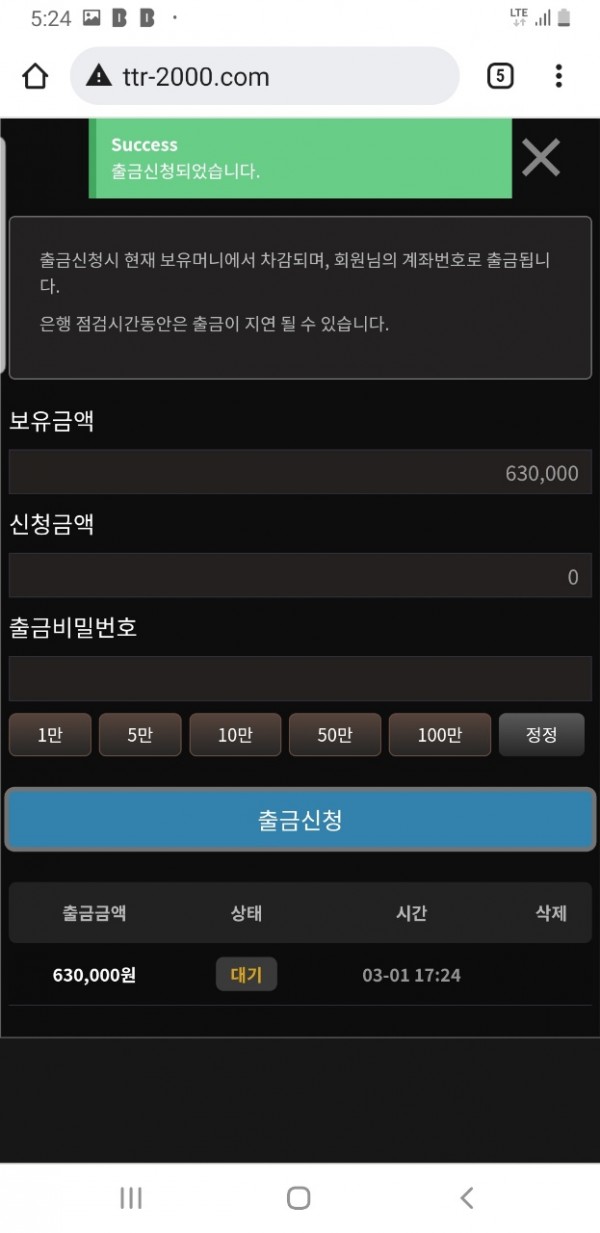The image size is (600, 1233).
Task: Choose the 50만 quick amount
Action: [334, 735]
